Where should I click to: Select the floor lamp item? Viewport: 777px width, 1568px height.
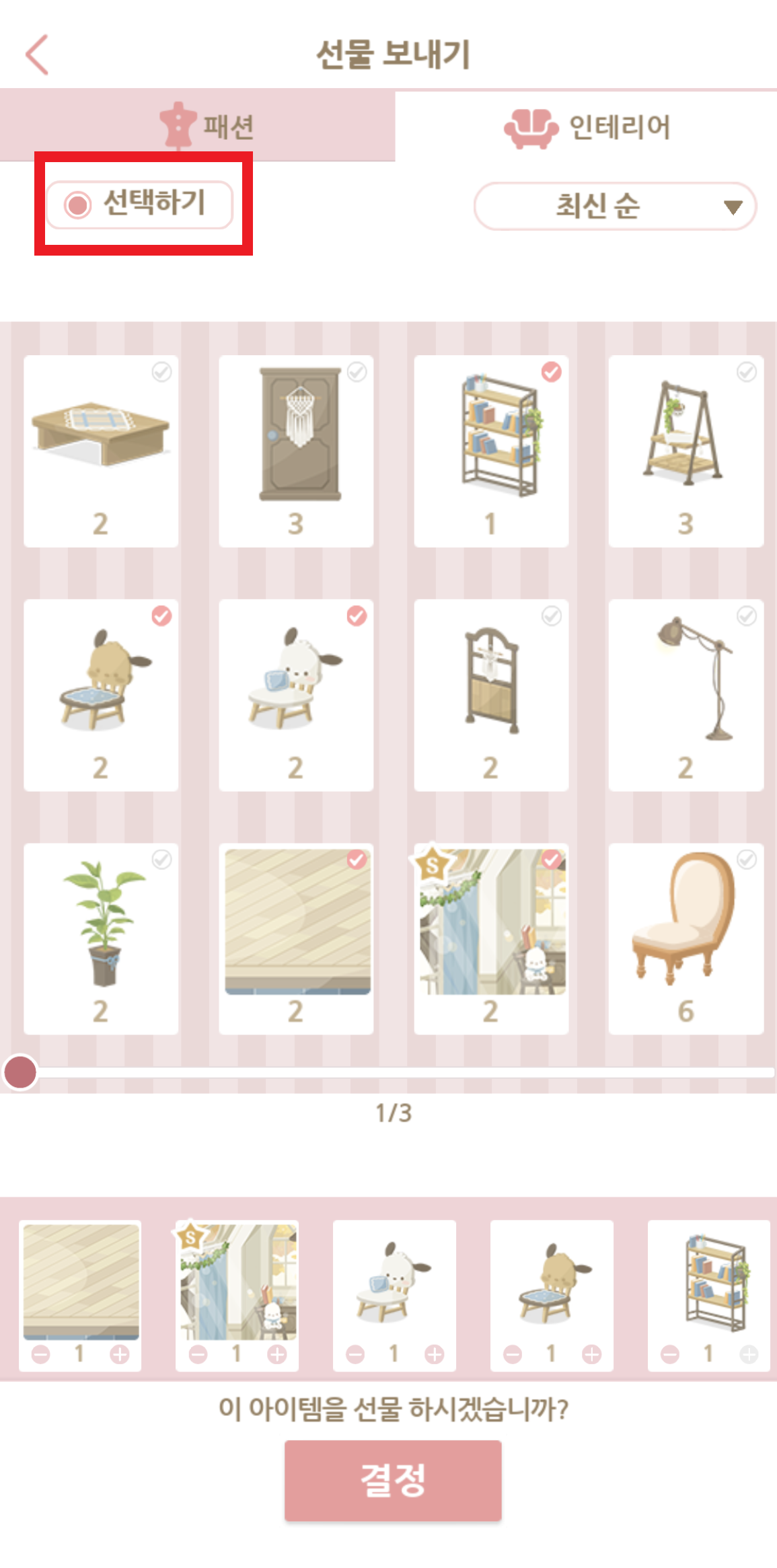coord(686,694)
